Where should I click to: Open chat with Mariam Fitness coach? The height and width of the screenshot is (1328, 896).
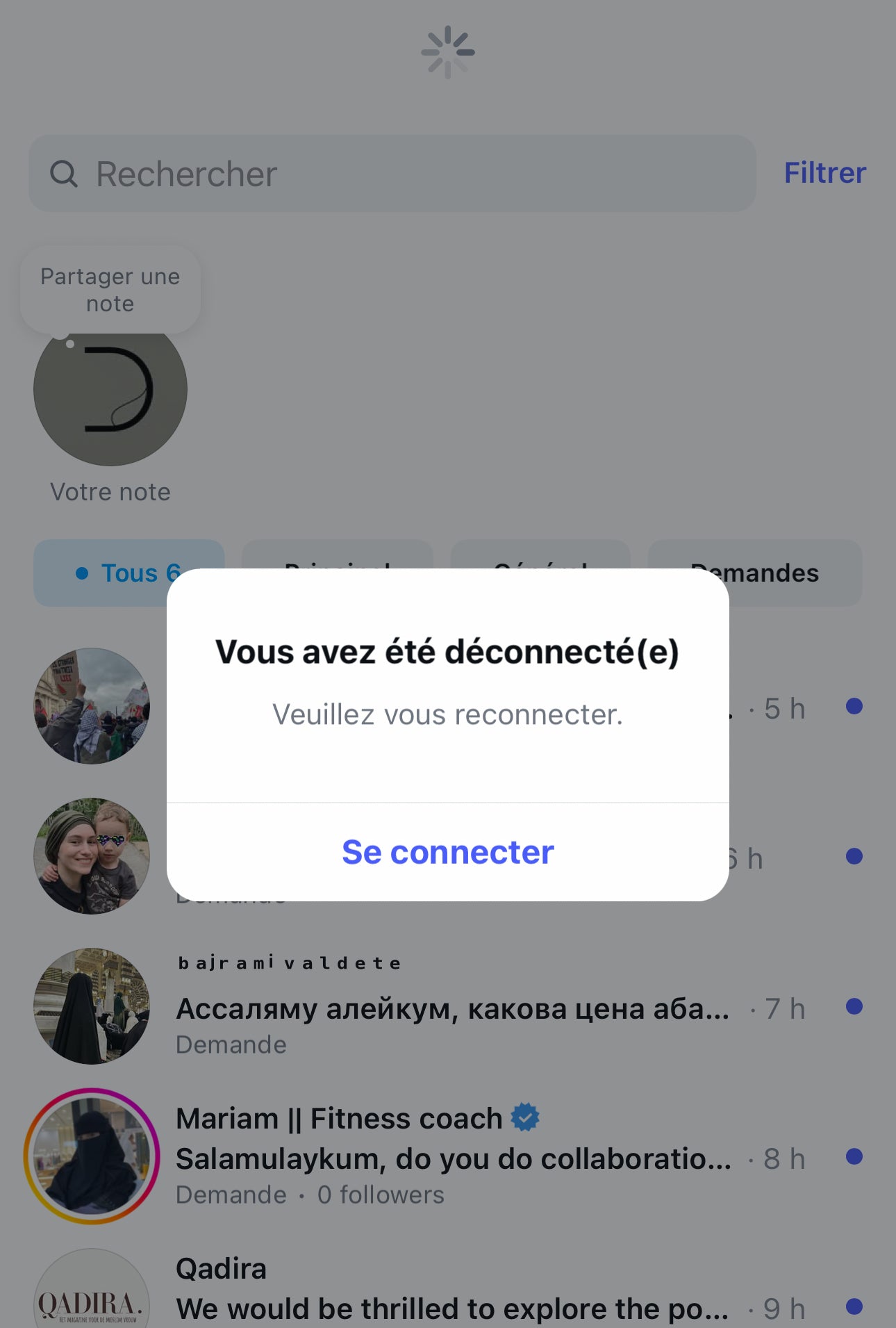451,1157
